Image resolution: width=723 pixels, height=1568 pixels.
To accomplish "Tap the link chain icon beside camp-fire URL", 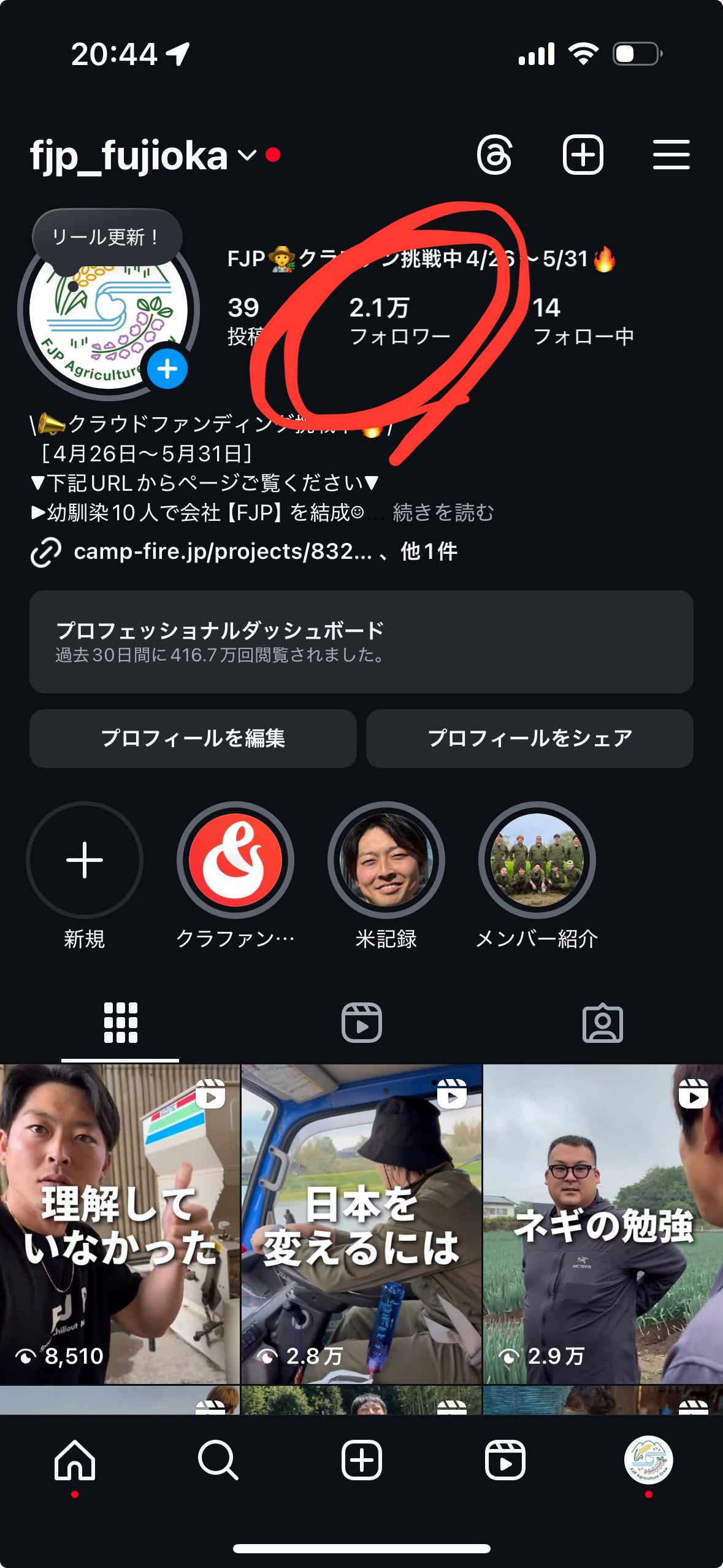I will coord(44,552).
